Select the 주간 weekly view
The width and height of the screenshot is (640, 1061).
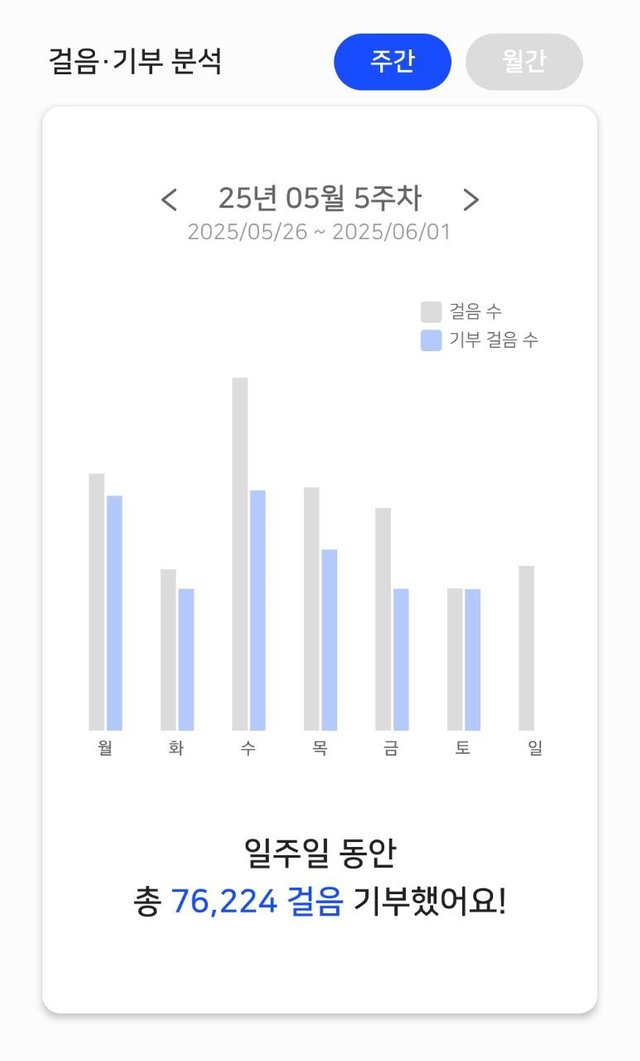(x=392, y=62)
